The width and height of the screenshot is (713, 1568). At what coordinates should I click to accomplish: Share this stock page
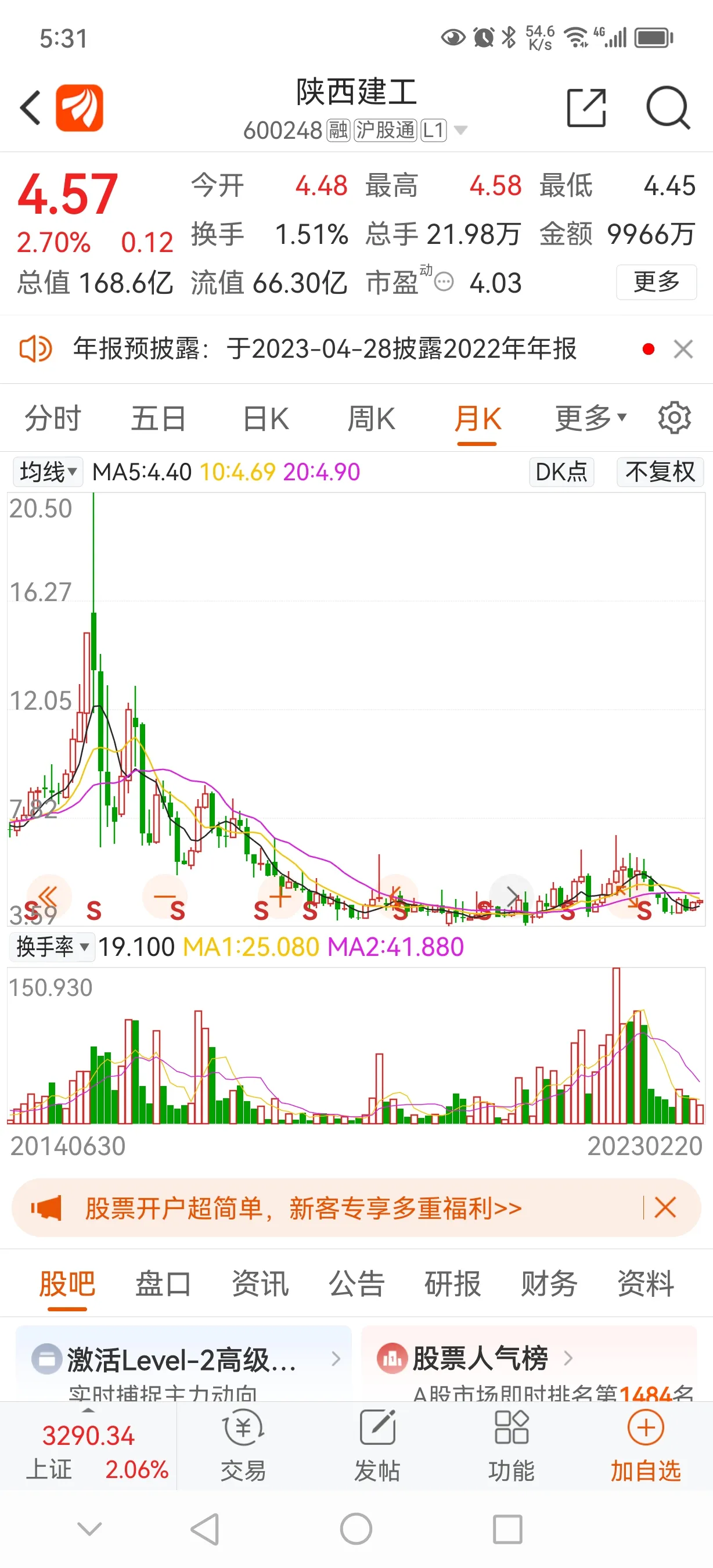click(586, 108)
